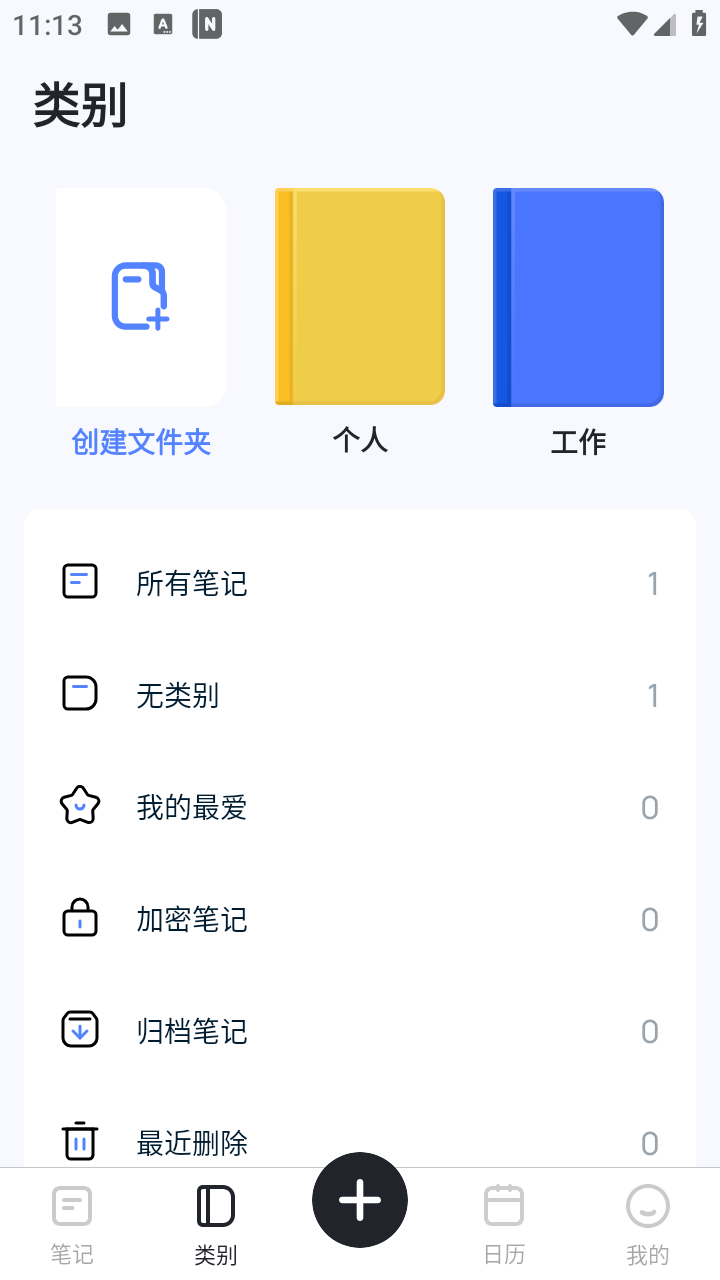Tap the count next to 所有笔记

(653, 583)
